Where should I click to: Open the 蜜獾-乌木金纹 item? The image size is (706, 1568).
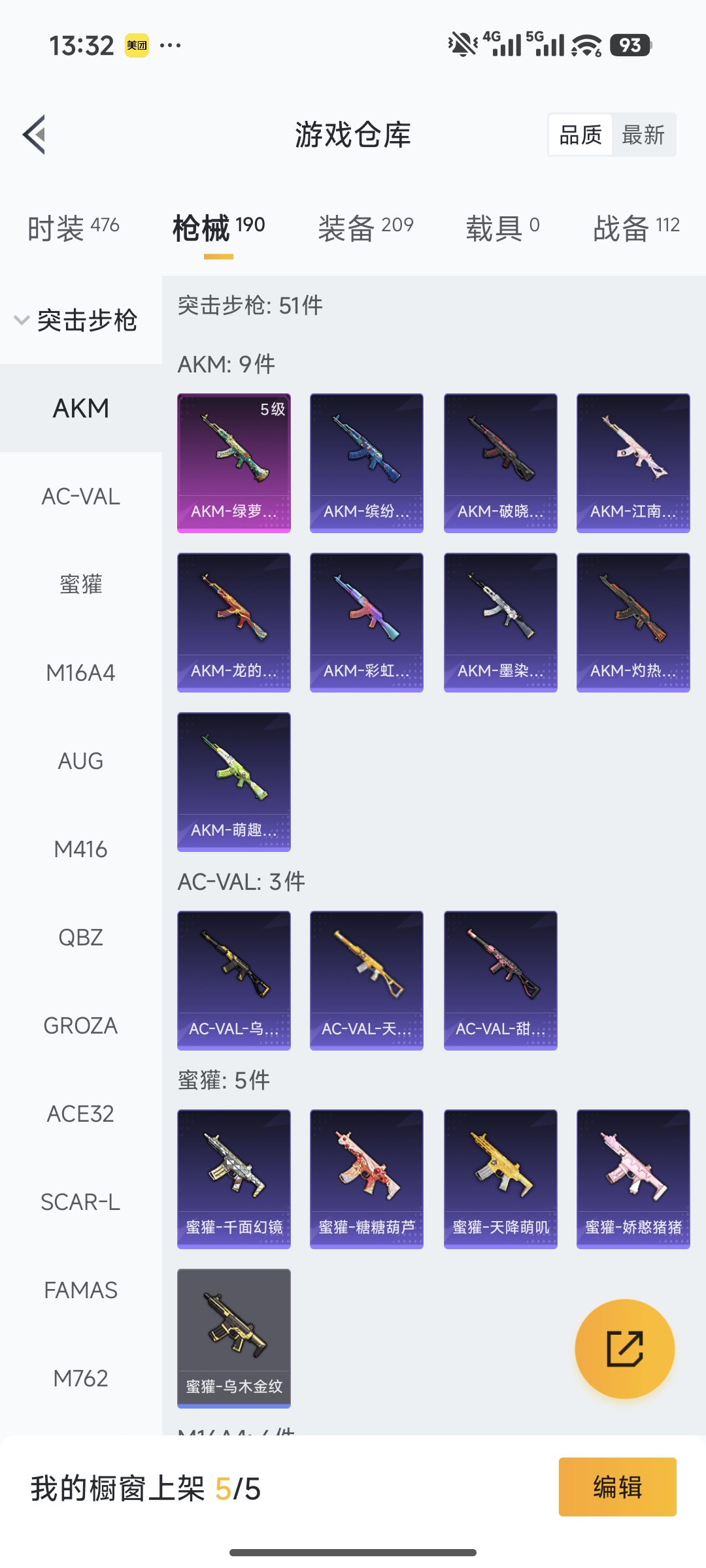(234, 1338)
